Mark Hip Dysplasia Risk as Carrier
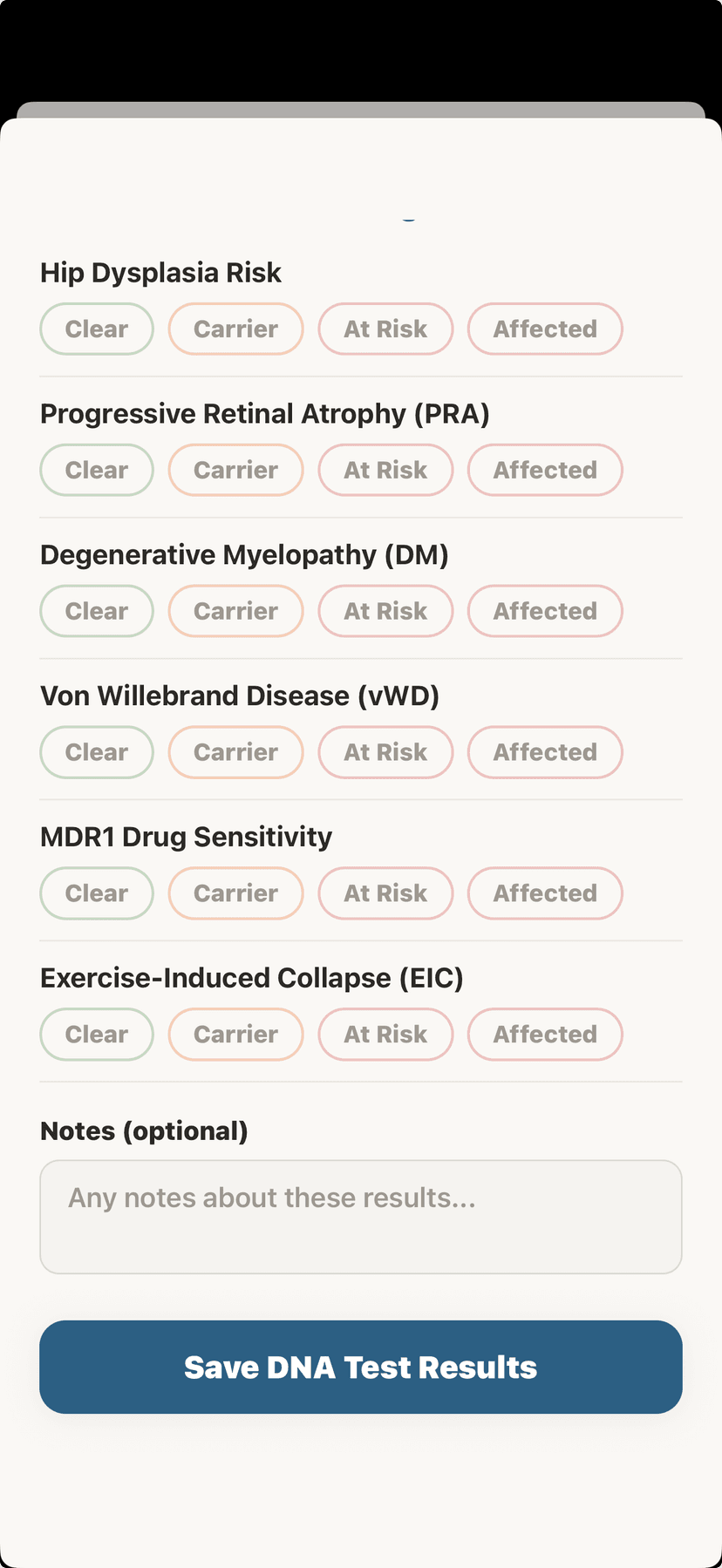722x1568 pixels. click(235, 329)
